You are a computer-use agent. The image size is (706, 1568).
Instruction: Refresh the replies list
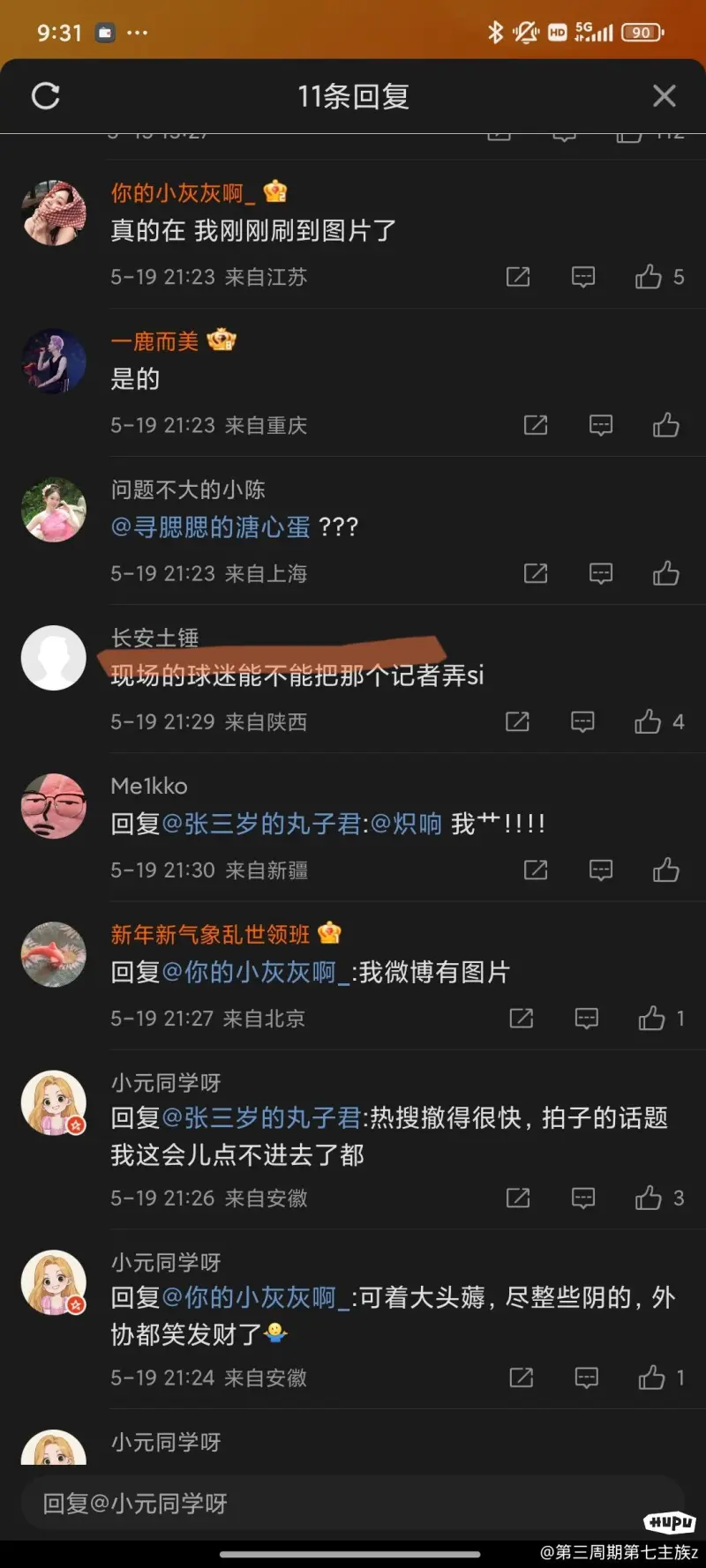[46, 96]
